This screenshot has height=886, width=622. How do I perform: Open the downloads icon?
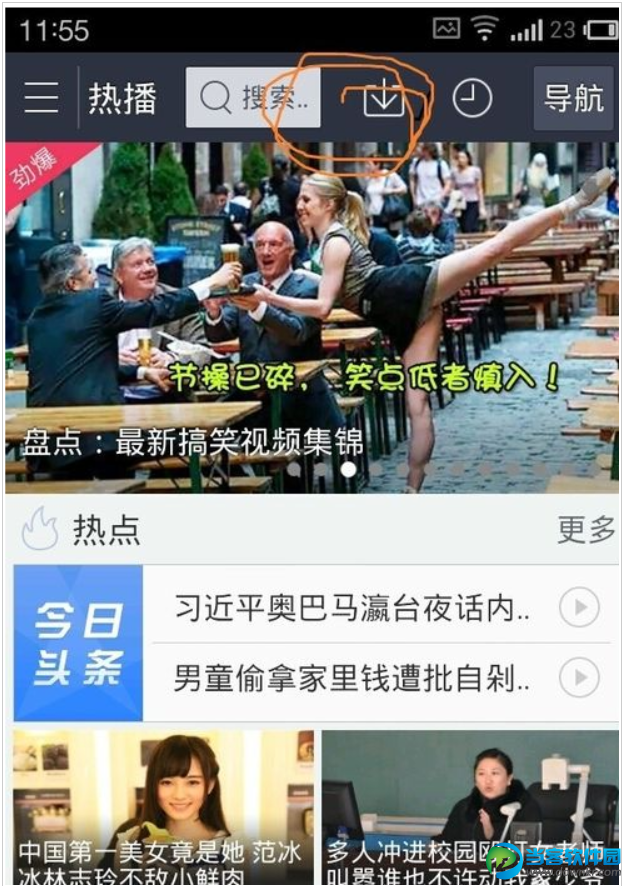coord(383,98)
